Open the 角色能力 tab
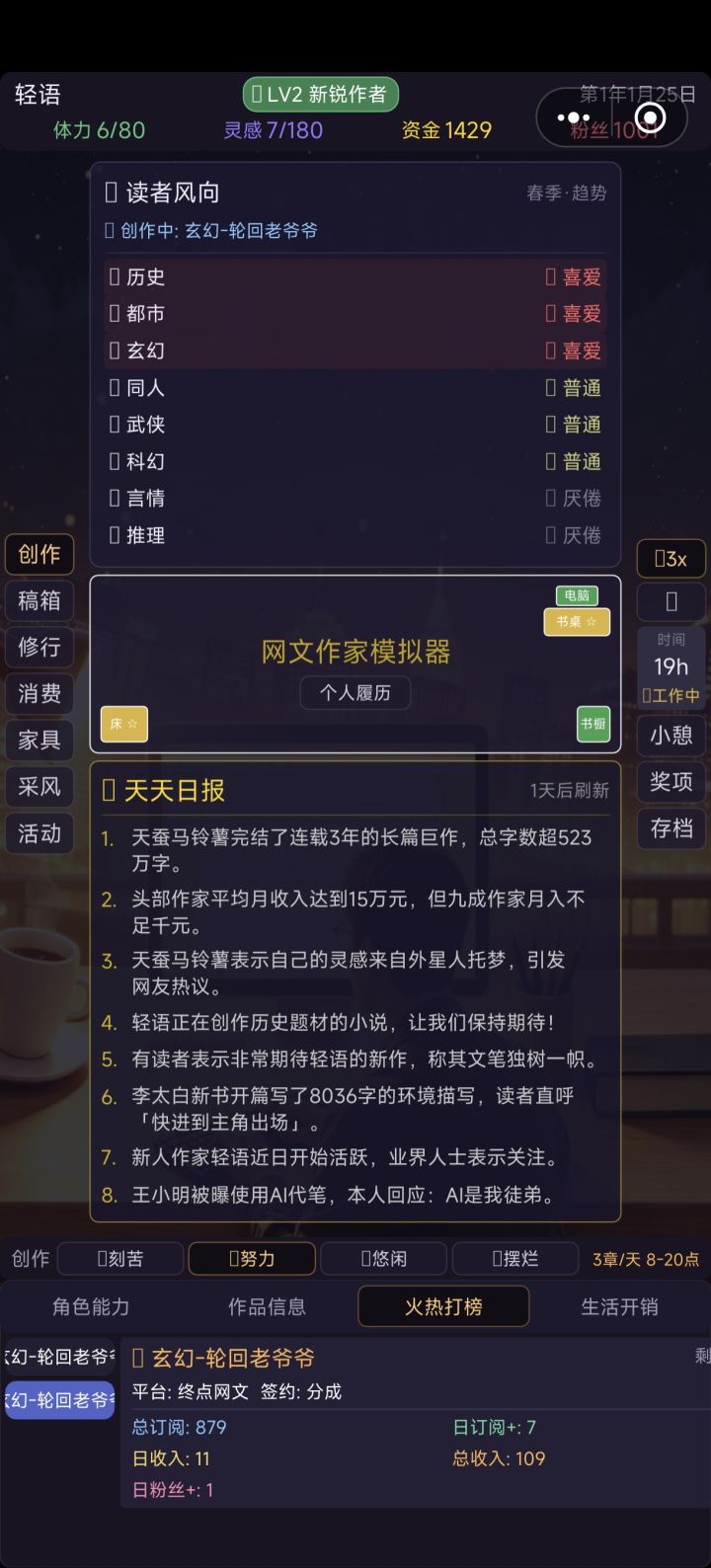711x1568 pixels. pyautogui.click(x=91, y=1306)
